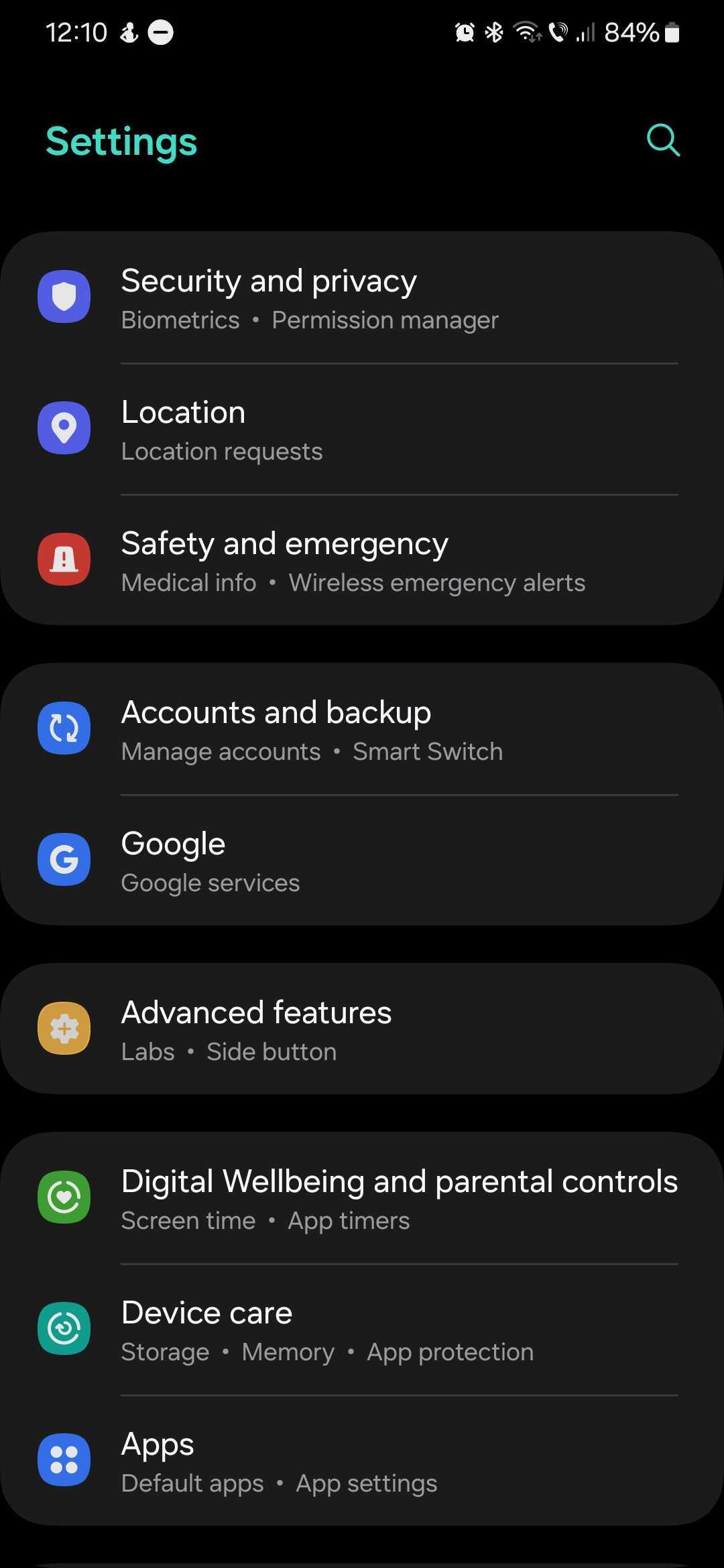Open Safety and emergency settings

point(362,558)
